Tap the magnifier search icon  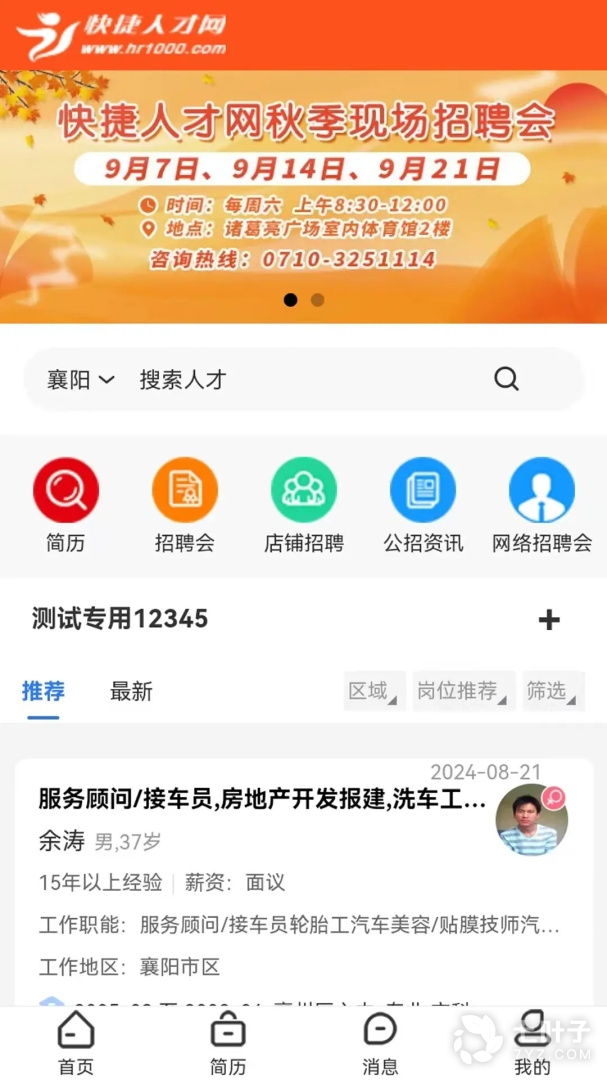507,379
